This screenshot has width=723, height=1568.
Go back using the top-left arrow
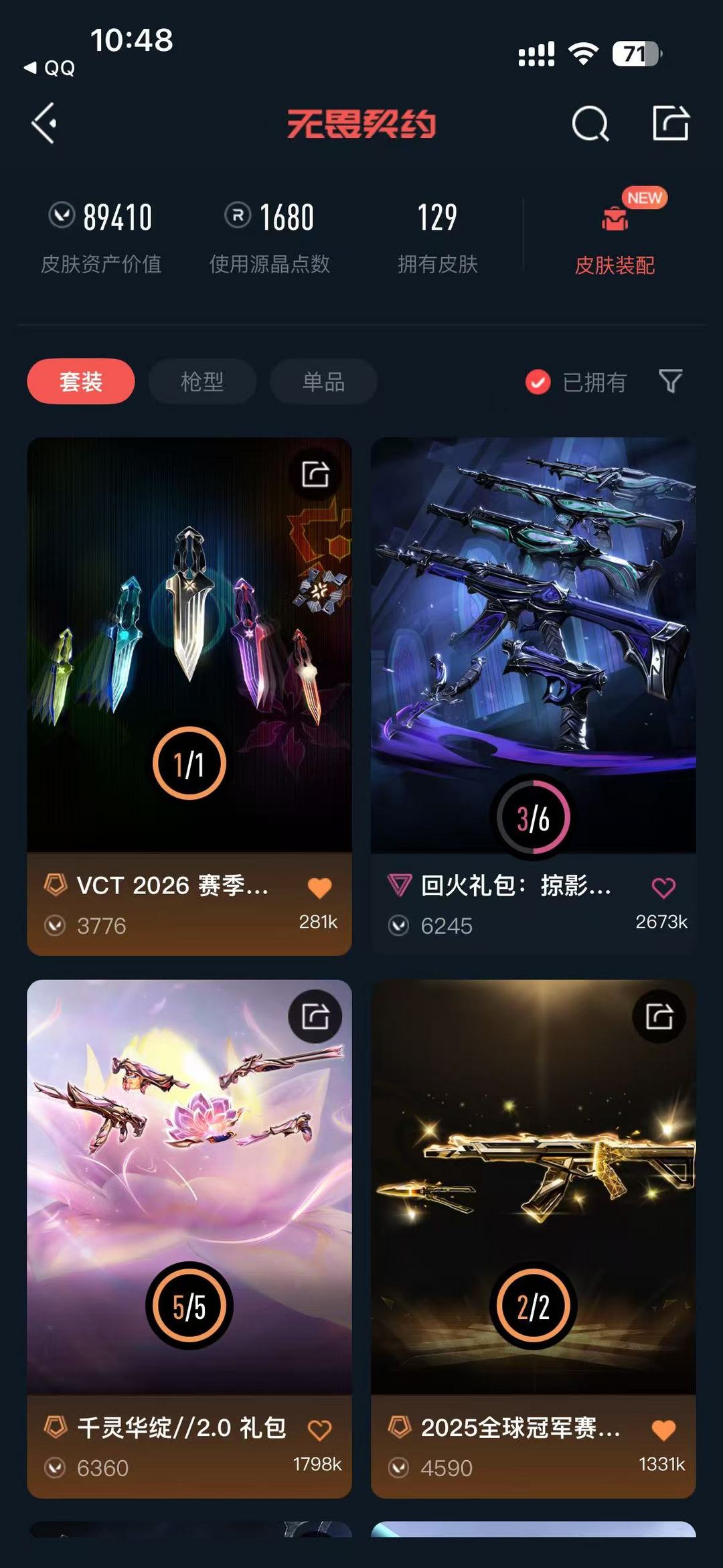44,123
